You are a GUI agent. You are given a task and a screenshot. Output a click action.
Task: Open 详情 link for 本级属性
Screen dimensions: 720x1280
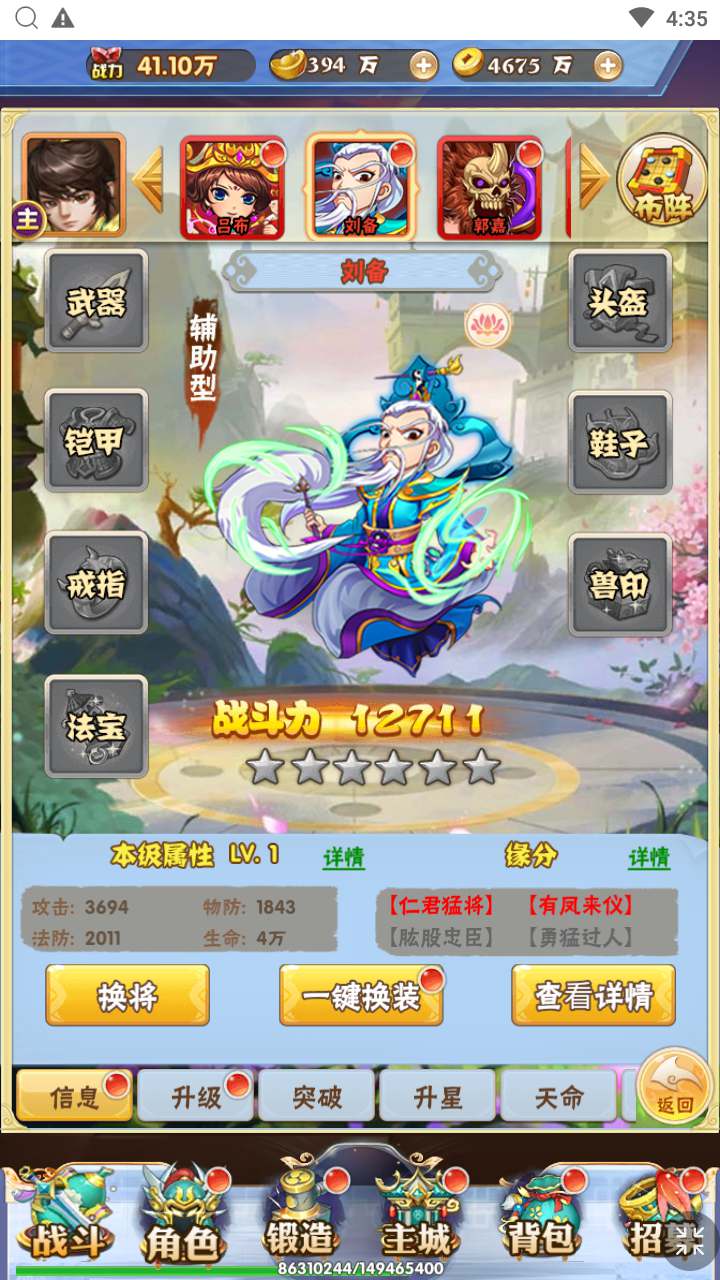pyautogui.click(x=343, y=858)
